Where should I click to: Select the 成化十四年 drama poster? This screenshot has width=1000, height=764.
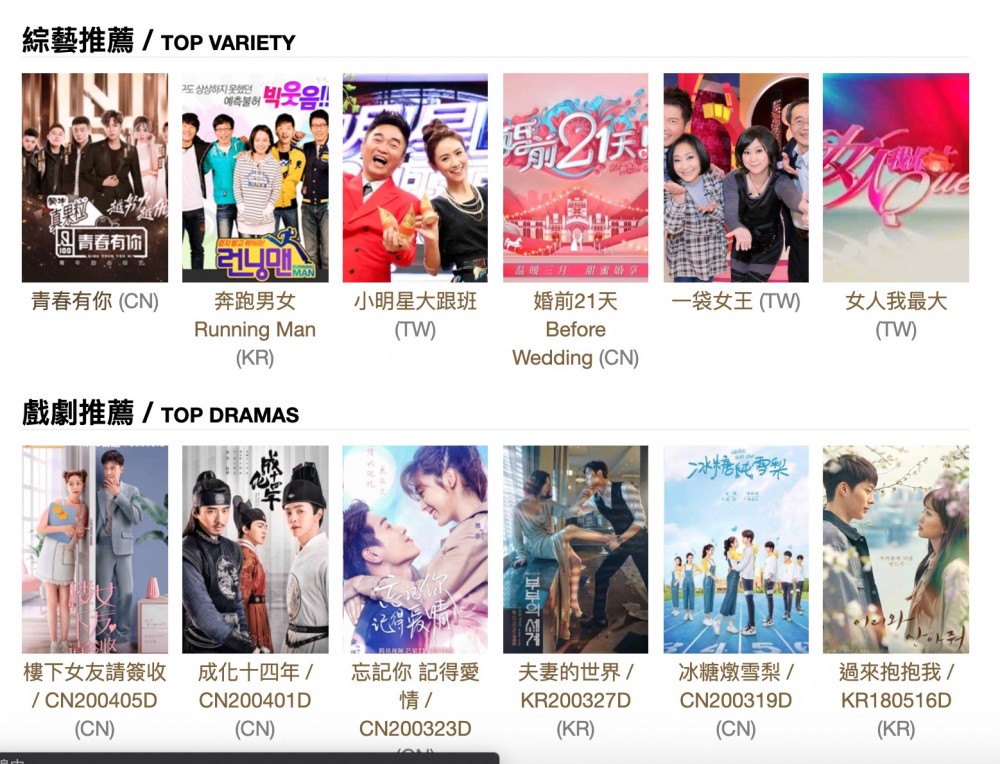(x=255, y=549)
